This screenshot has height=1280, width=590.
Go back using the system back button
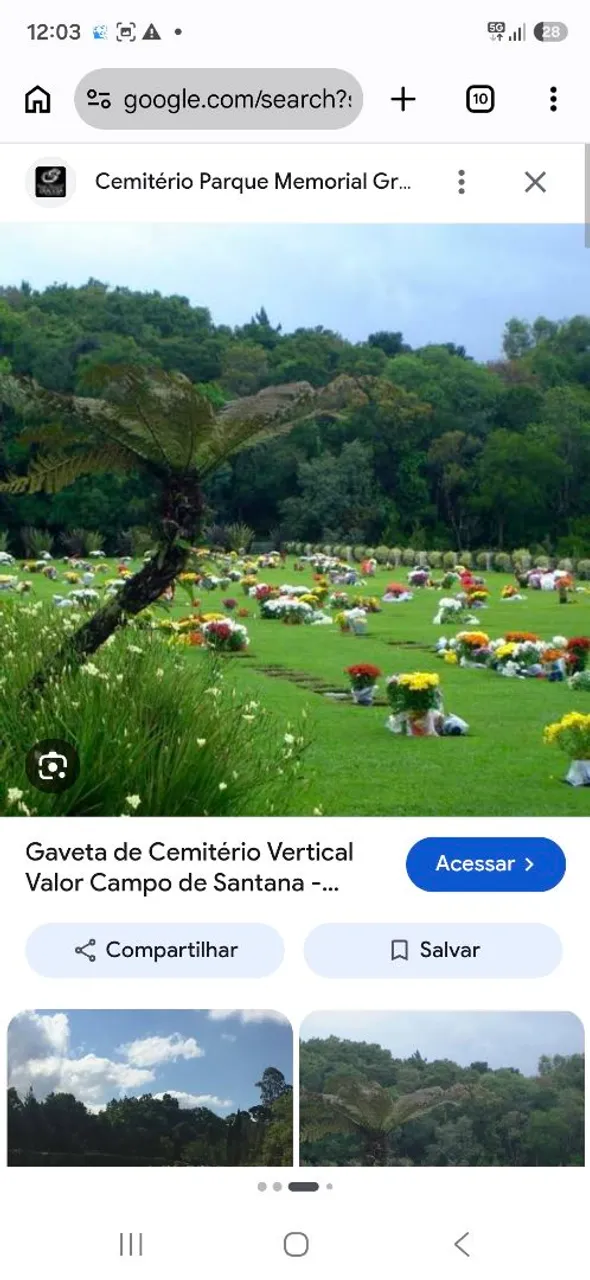(x=461, y=1244)
